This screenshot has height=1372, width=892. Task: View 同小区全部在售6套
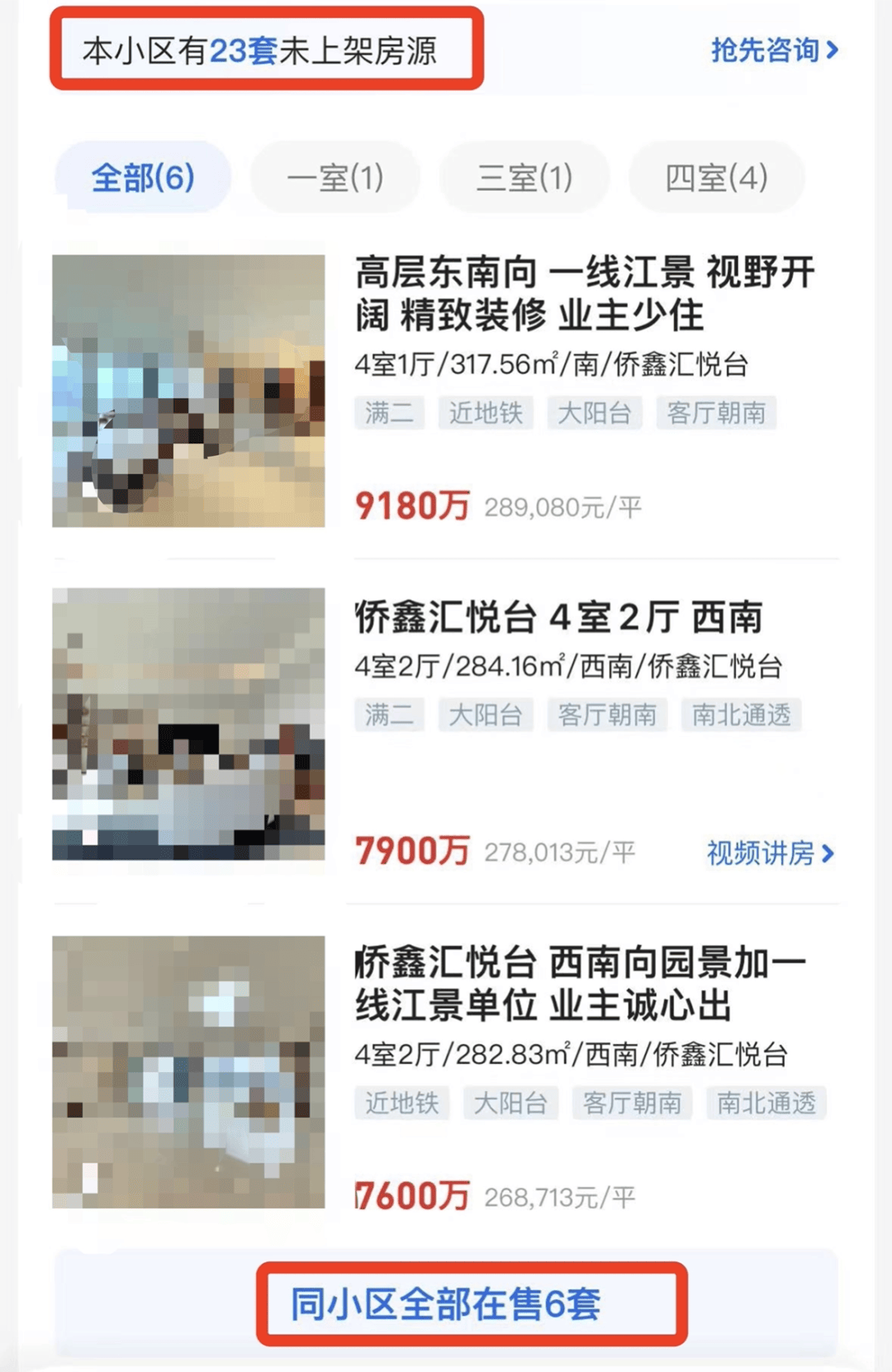[446, 1304]
